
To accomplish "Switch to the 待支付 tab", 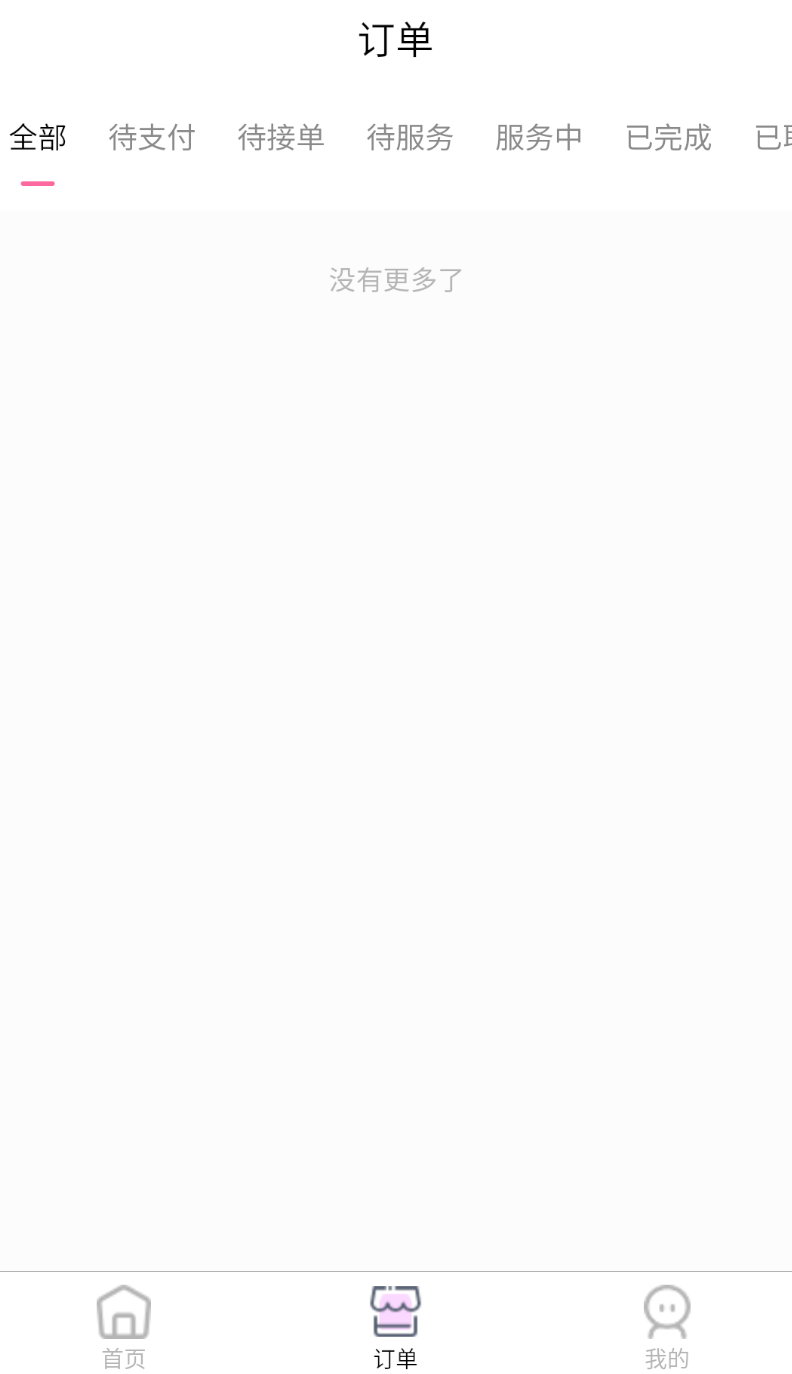I will [x=152, y=138].
